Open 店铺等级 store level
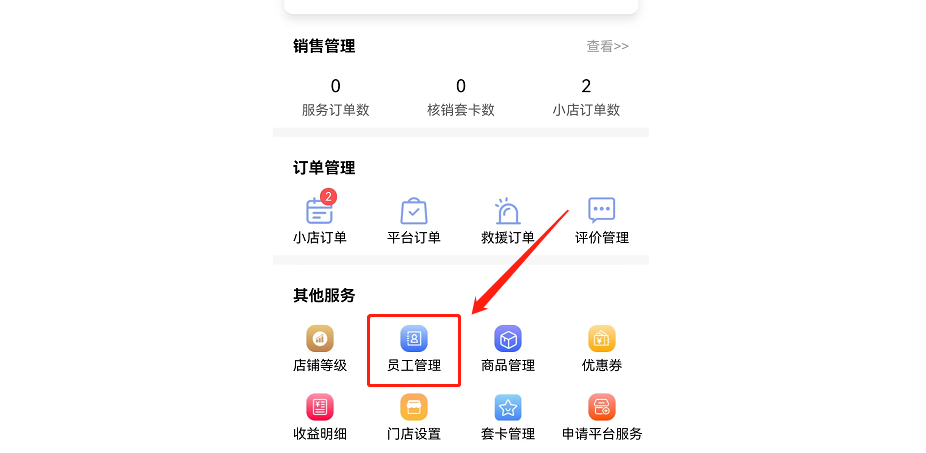The height and width of the screenshot is (453, 926). (319, 348)
